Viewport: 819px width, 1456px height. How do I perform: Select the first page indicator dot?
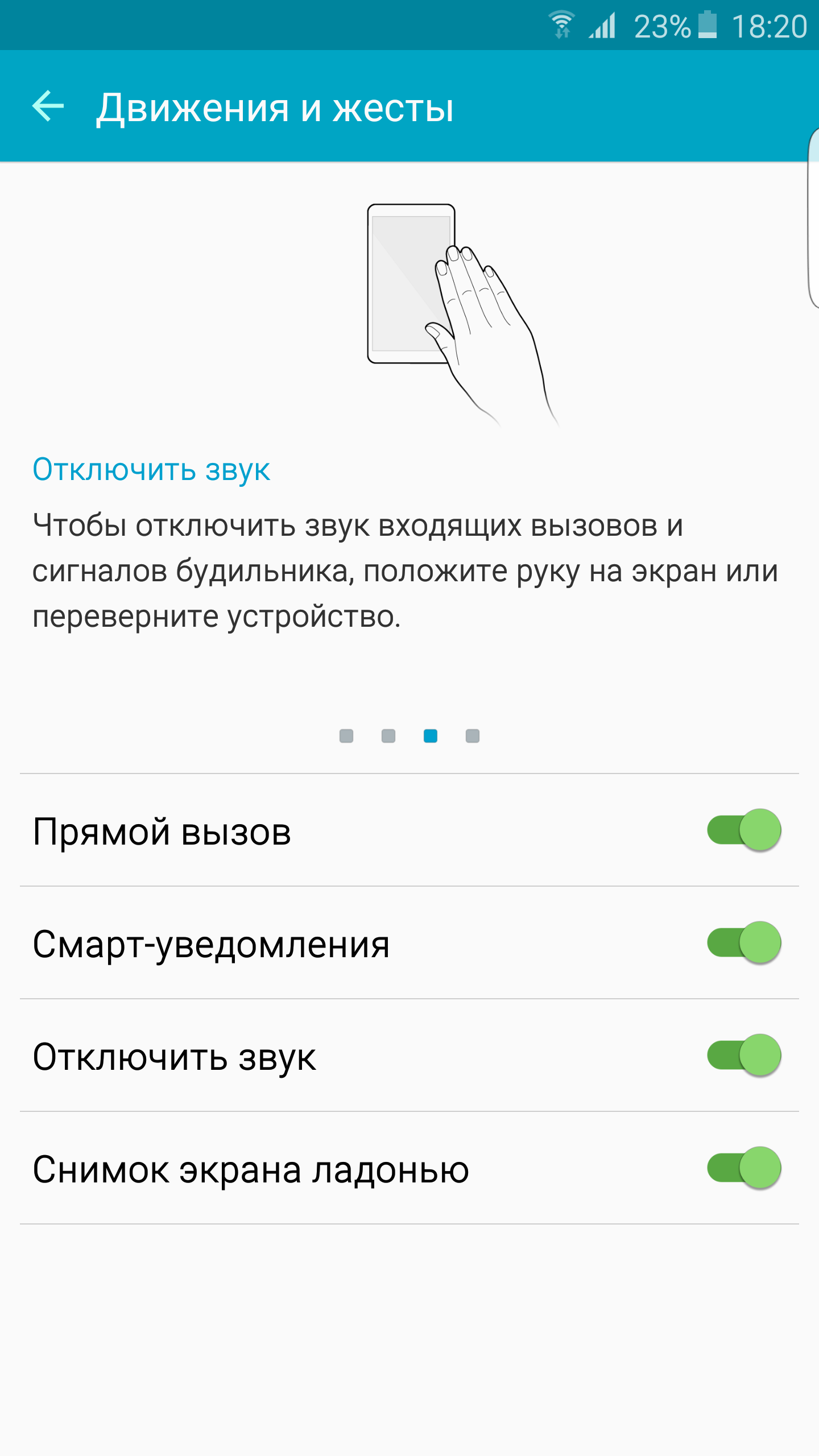346,736
